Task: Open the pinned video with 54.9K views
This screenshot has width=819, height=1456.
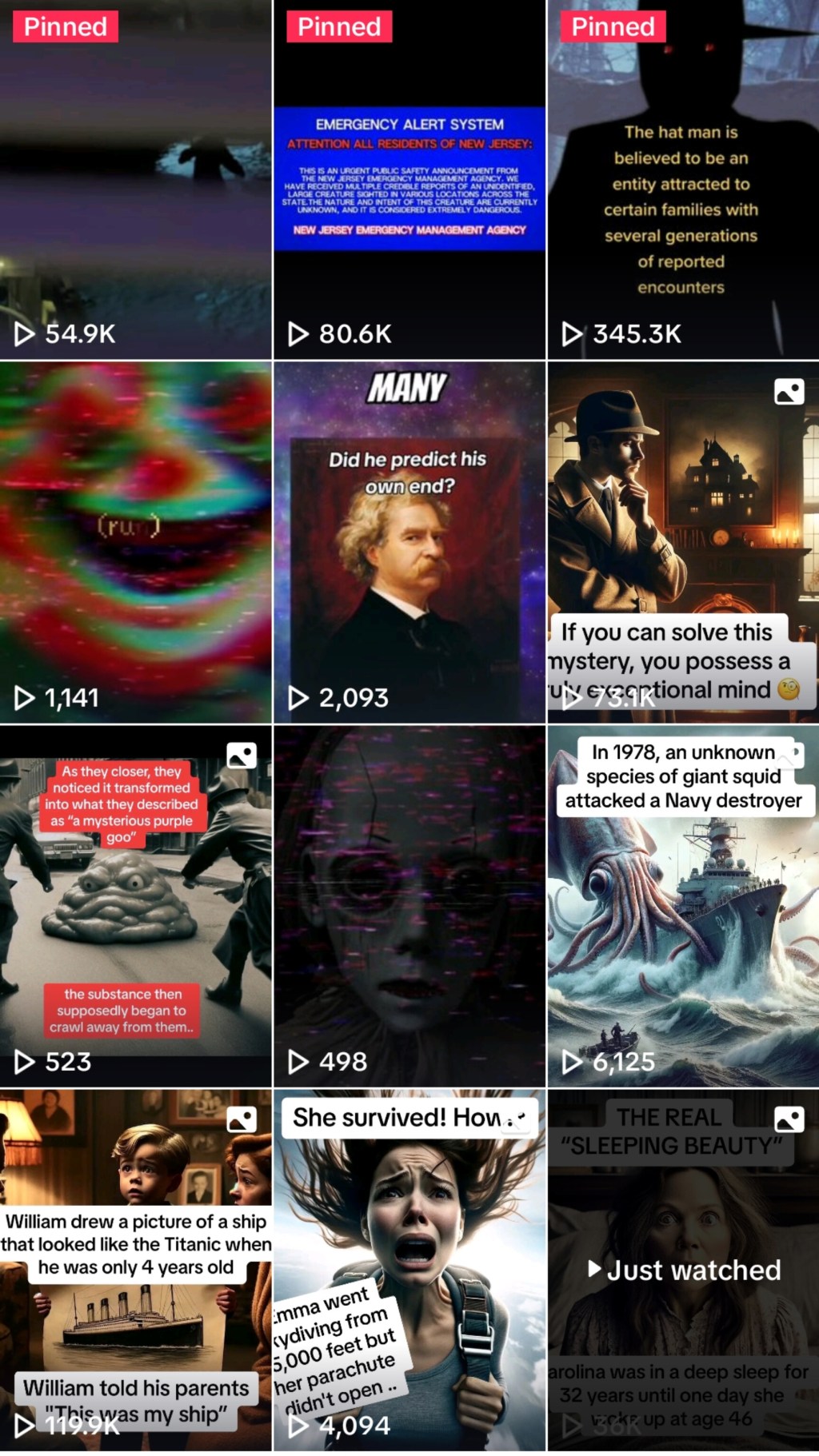Action: [136, 180]
